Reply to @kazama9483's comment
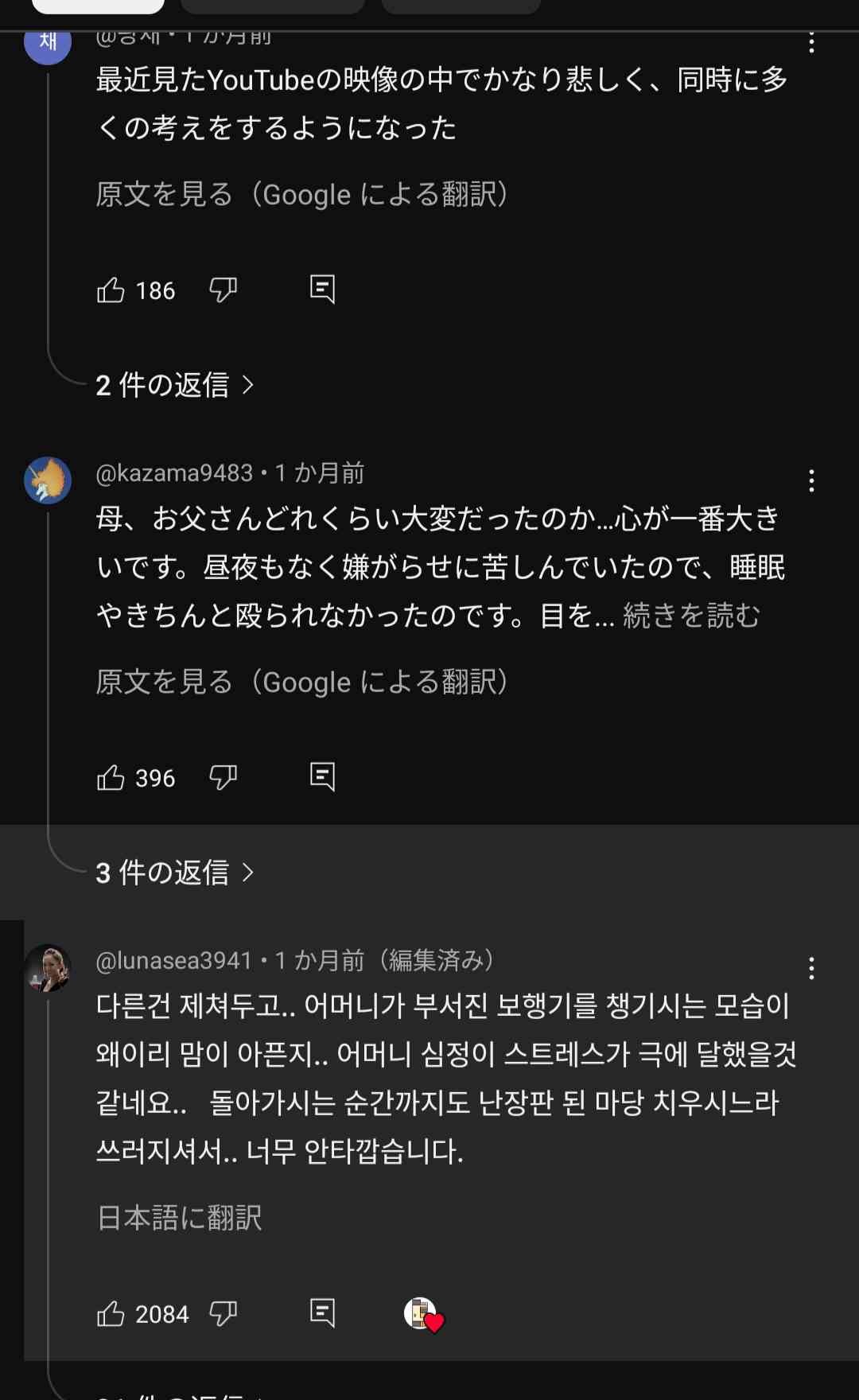Screen dimensions: 859x1400 coord(322,776)
